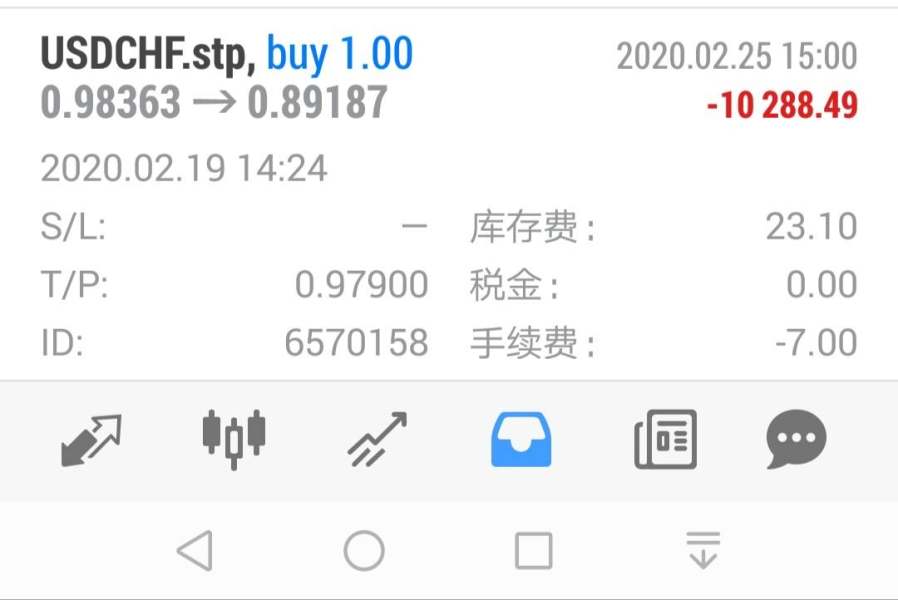Go to the home screen via circle button
This screenshot has width=898, height=600.
(364, 550)
